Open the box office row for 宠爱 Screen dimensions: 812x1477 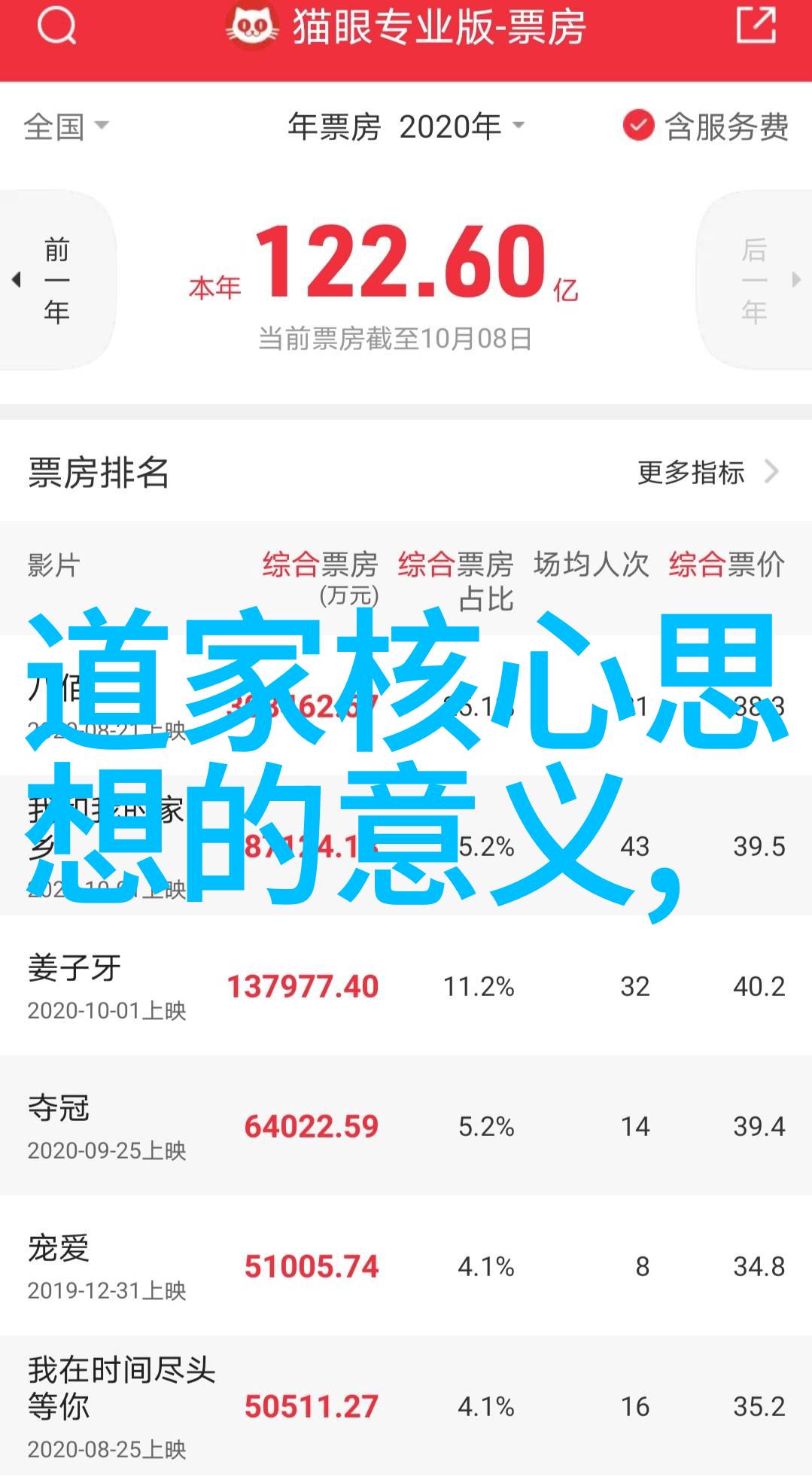tap(406, 1265)
